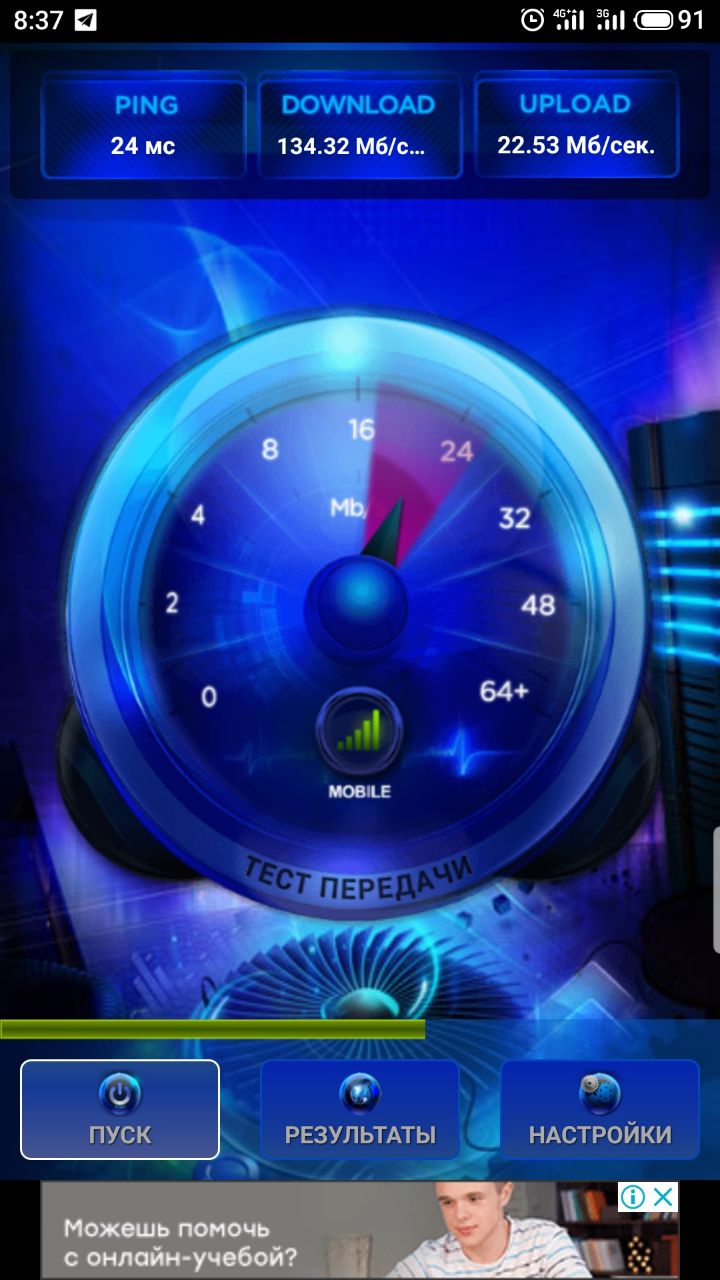Open the РЕЗУЛЬТАТЫ results history
The image size is (720, 1280).
360,1109
